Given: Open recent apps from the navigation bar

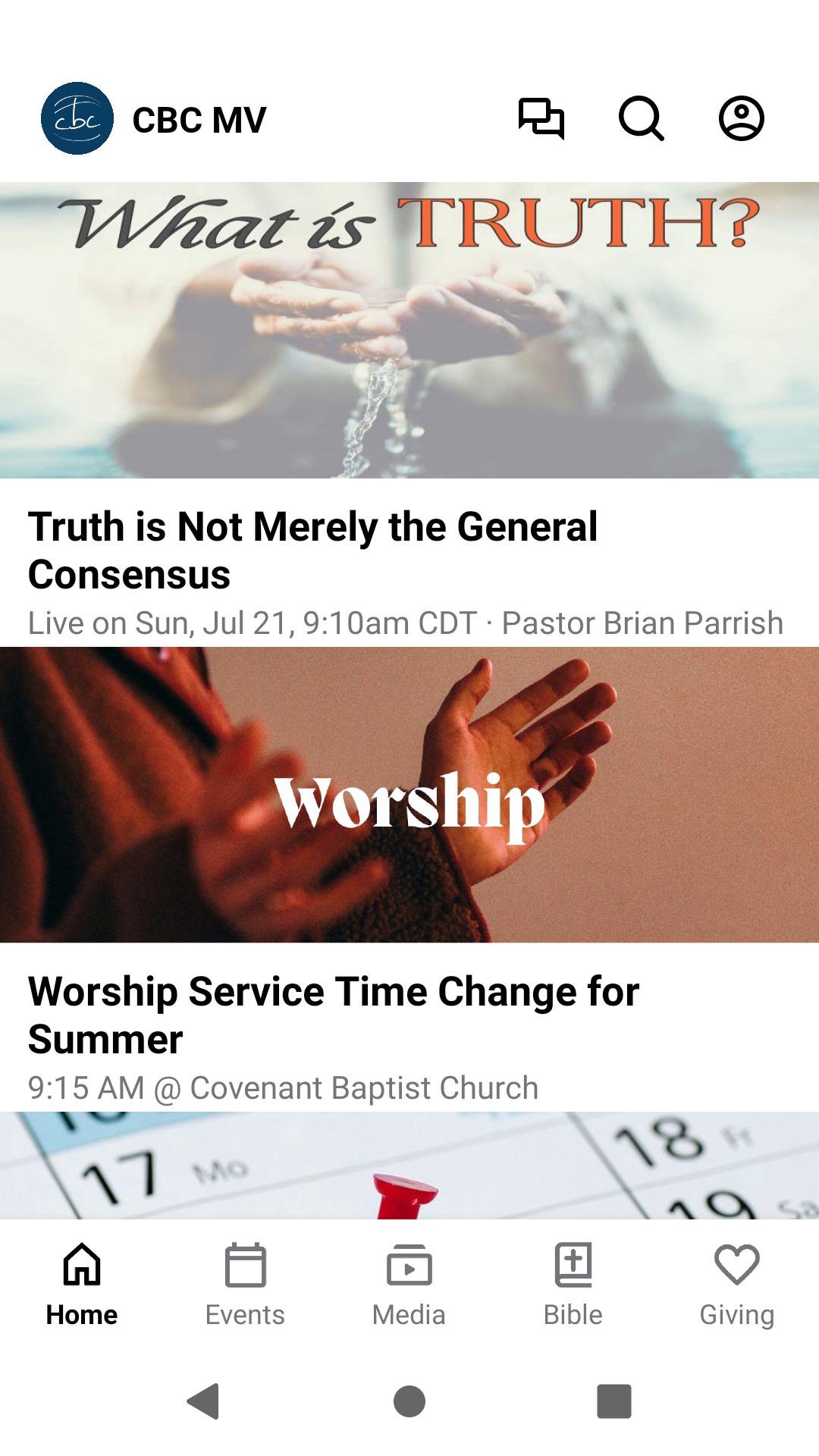Looking at the screenshot, I should point(613,1401).
